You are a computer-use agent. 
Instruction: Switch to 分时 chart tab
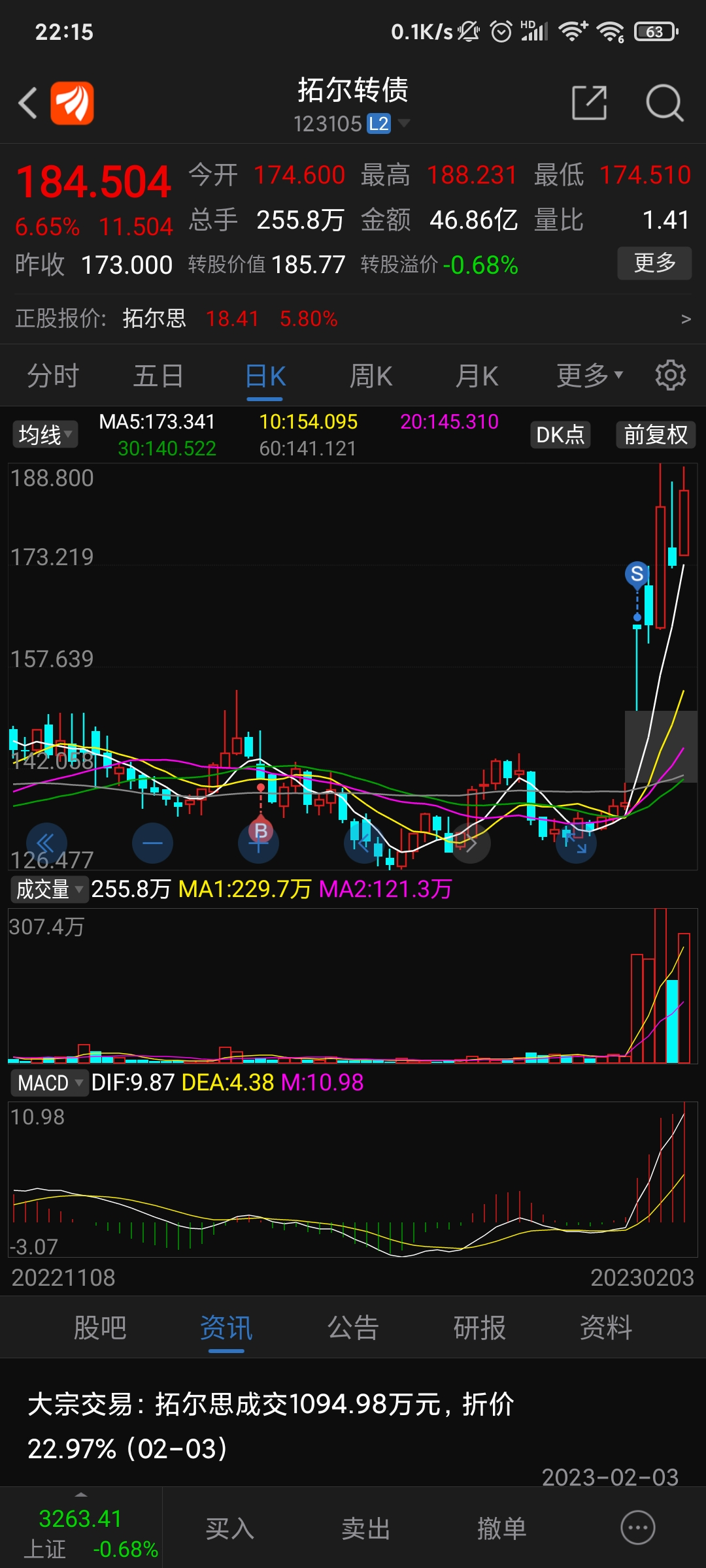point(53,376)
